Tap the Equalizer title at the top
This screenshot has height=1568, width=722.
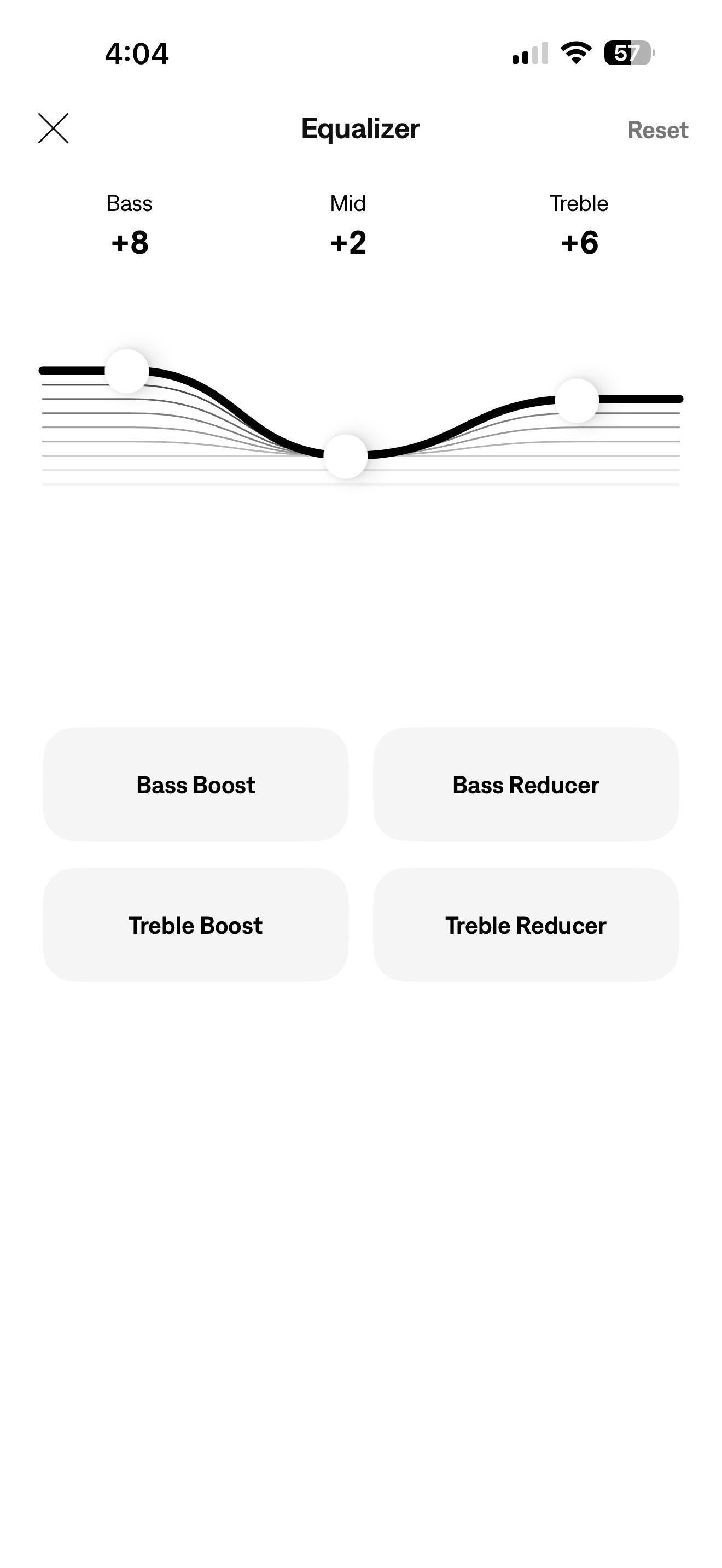click(x=360, y=128)
